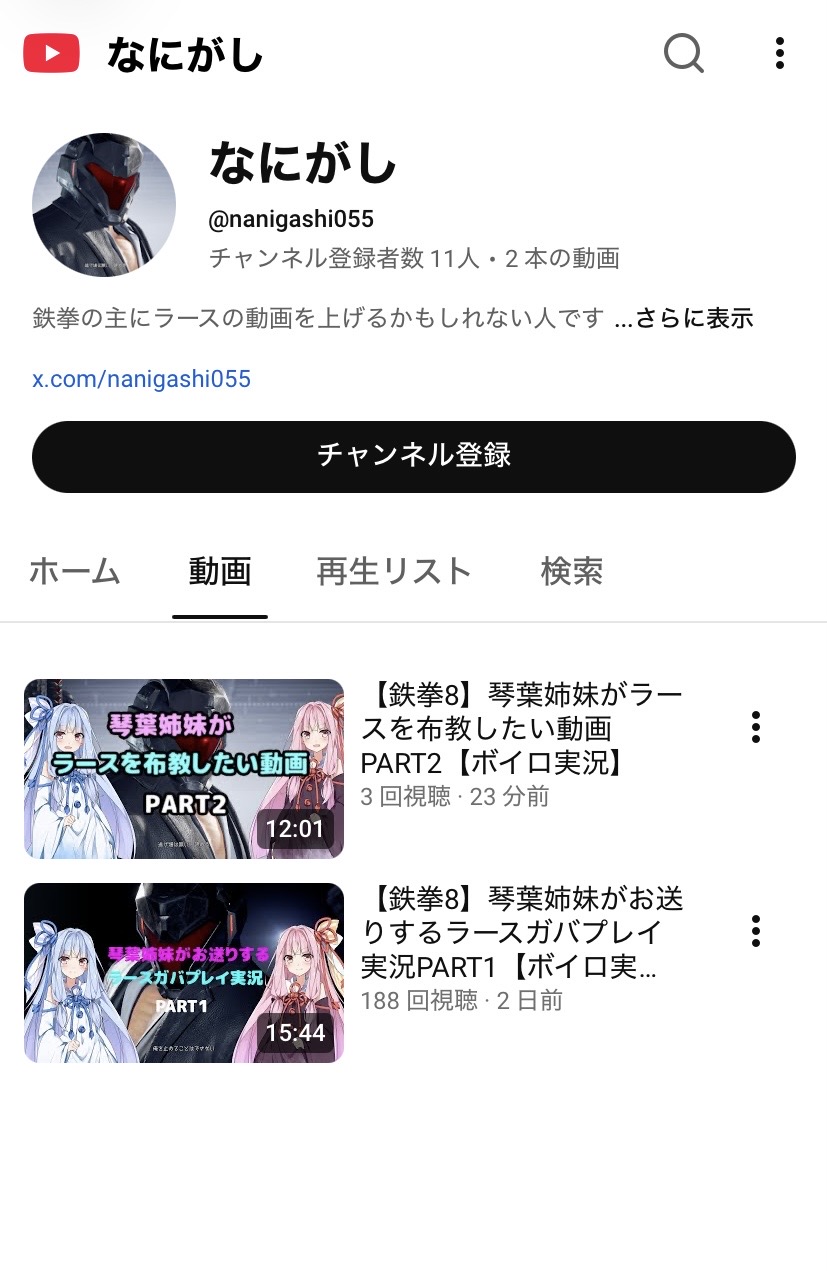Open the top bar overflow menu
The height and width of the screenshot is (1271, 827).
point(780,53)
